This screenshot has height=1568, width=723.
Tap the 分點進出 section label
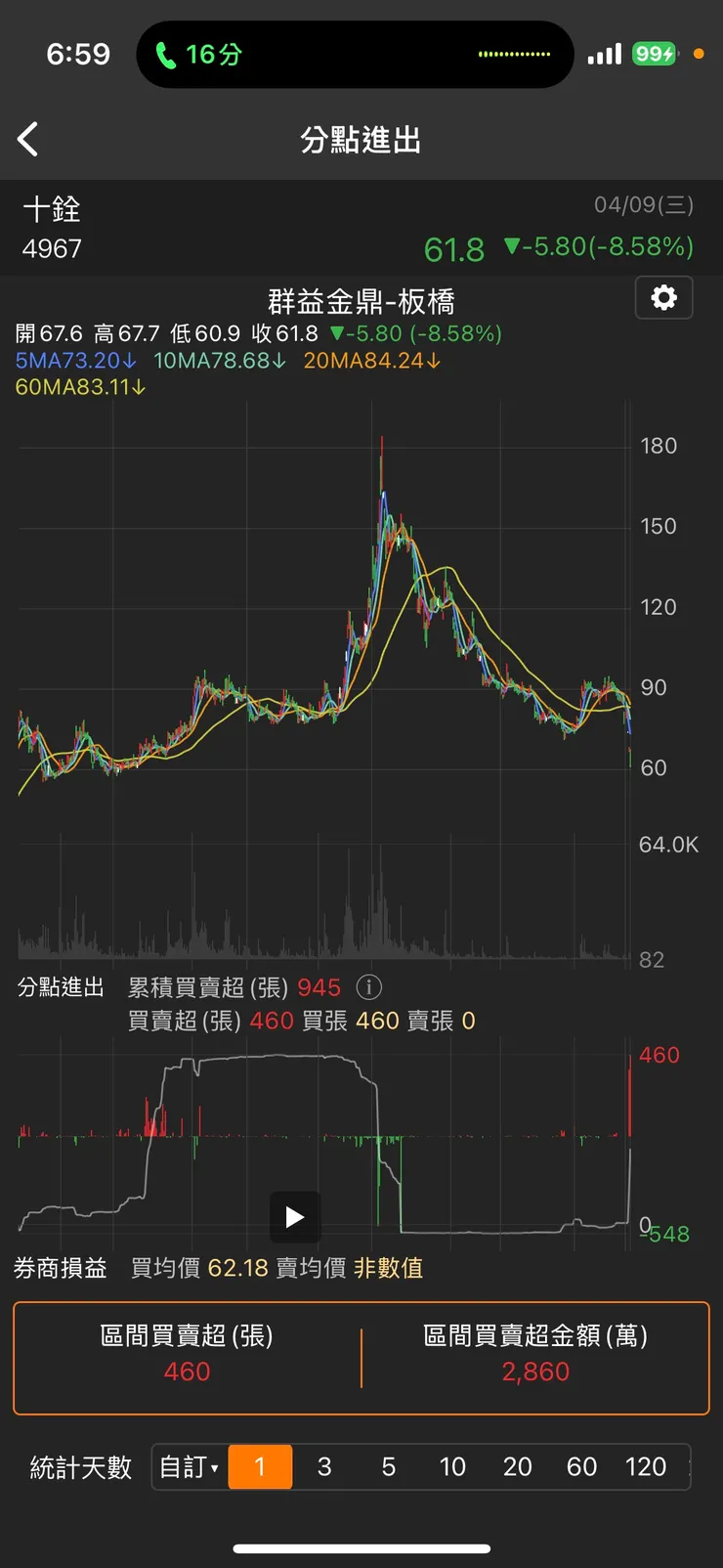tap(61, 987)
